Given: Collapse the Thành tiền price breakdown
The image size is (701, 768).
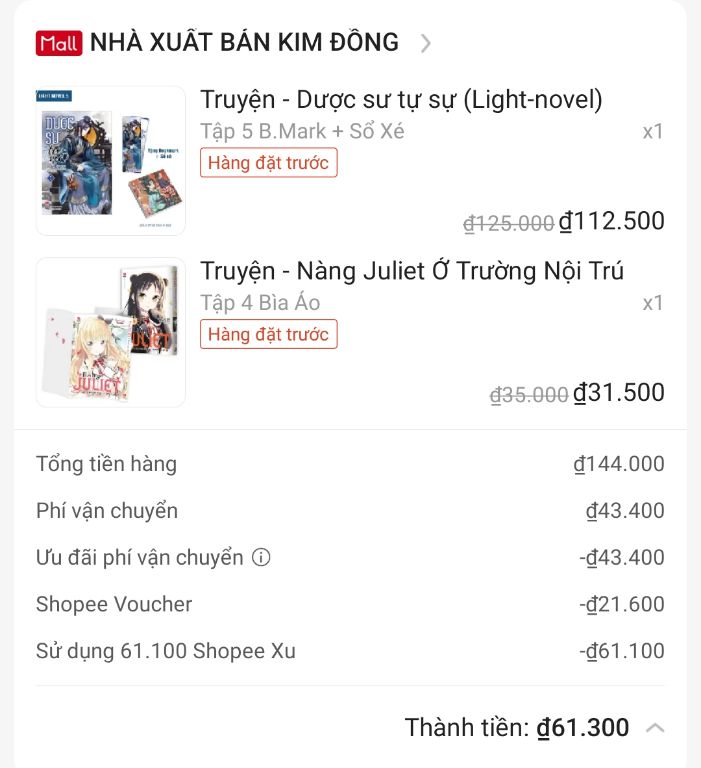Looking at the screenshot, I should 655,728.
